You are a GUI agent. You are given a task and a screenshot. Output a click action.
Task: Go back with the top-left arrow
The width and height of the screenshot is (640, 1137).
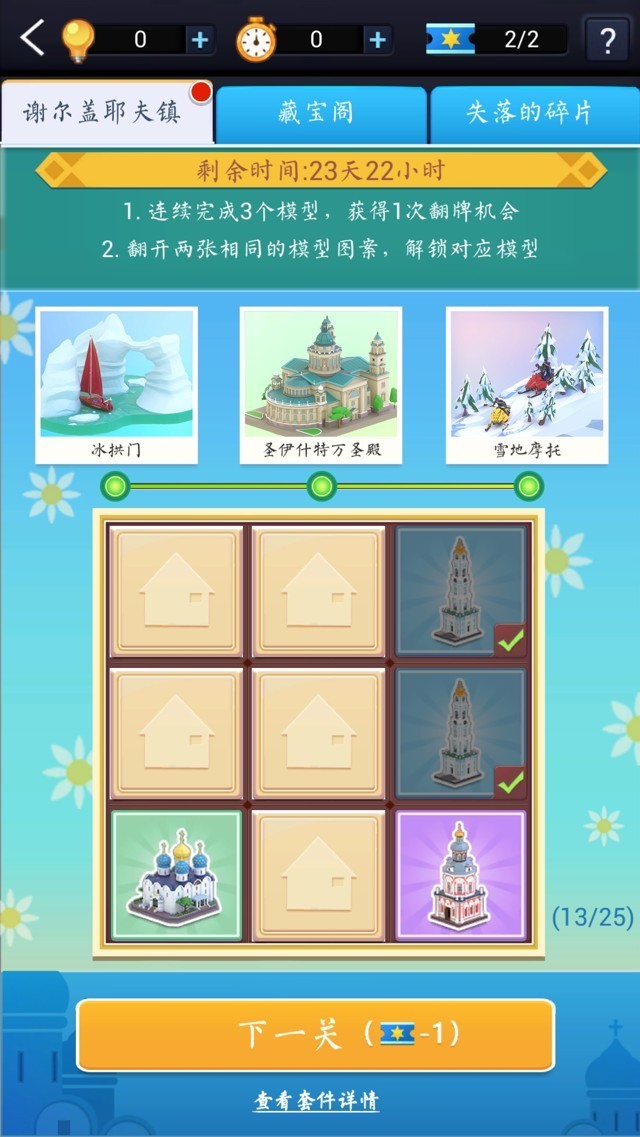click(x=33, y=39)
